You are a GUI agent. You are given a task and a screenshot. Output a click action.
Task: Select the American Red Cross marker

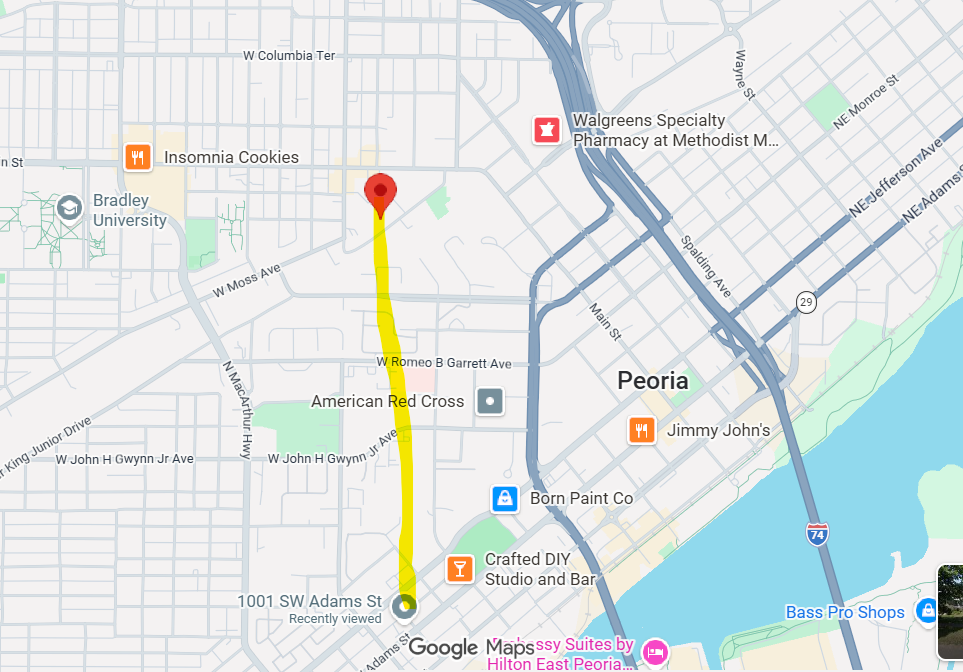[490, 401]
